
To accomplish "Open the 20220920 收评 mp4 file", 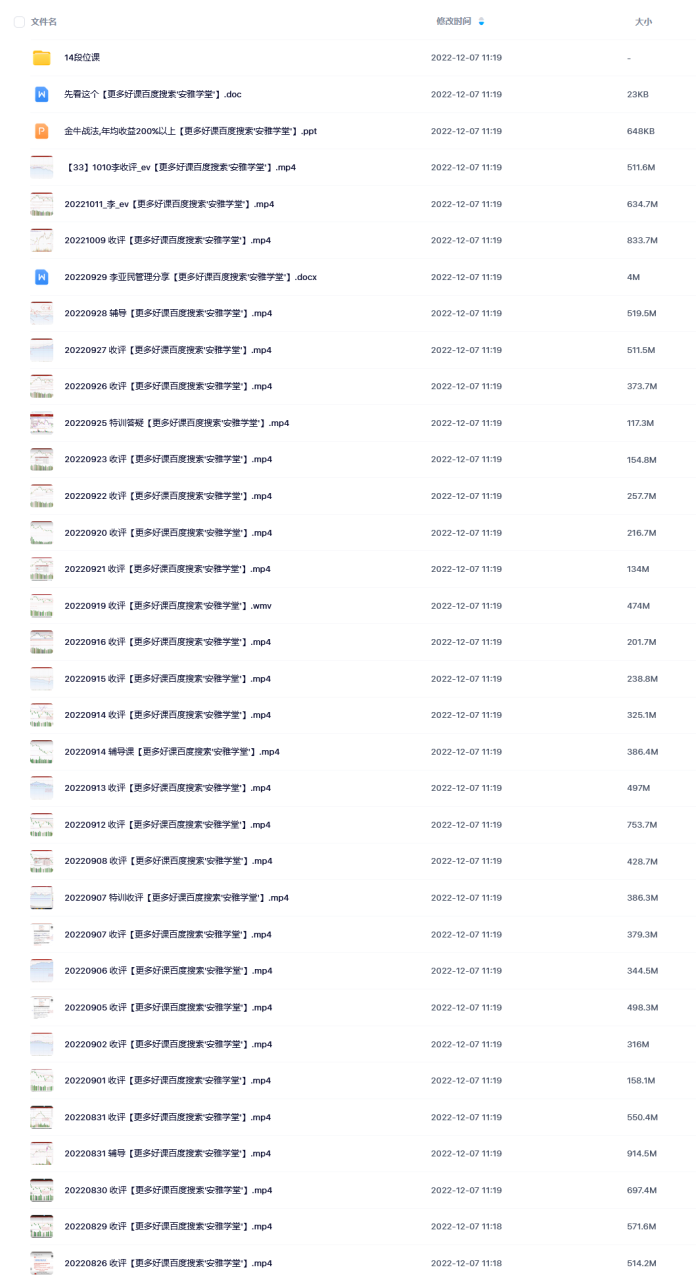I will tap(168, 533).
